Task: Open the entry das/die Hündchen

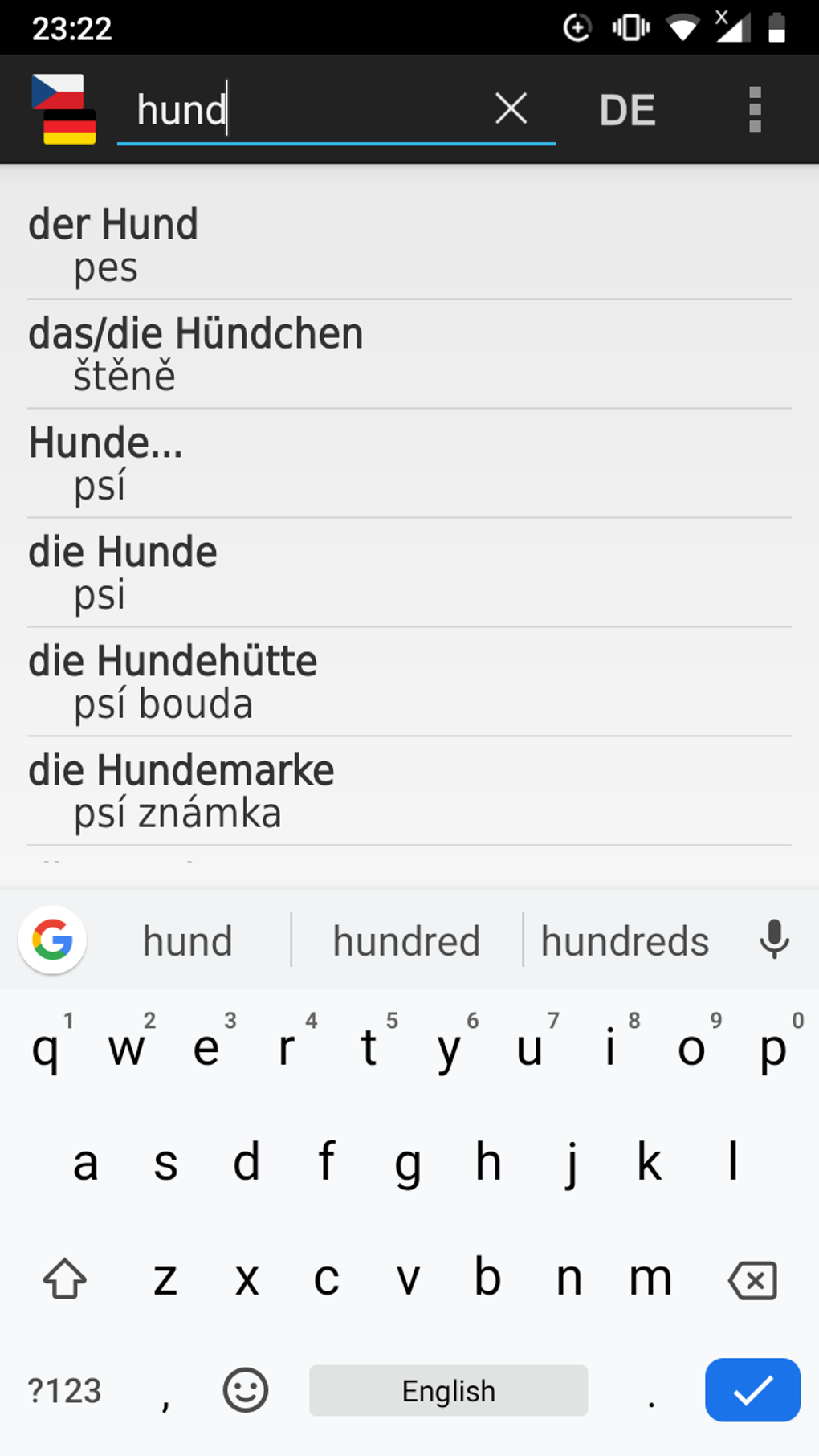Action: (x=408, y=354)
